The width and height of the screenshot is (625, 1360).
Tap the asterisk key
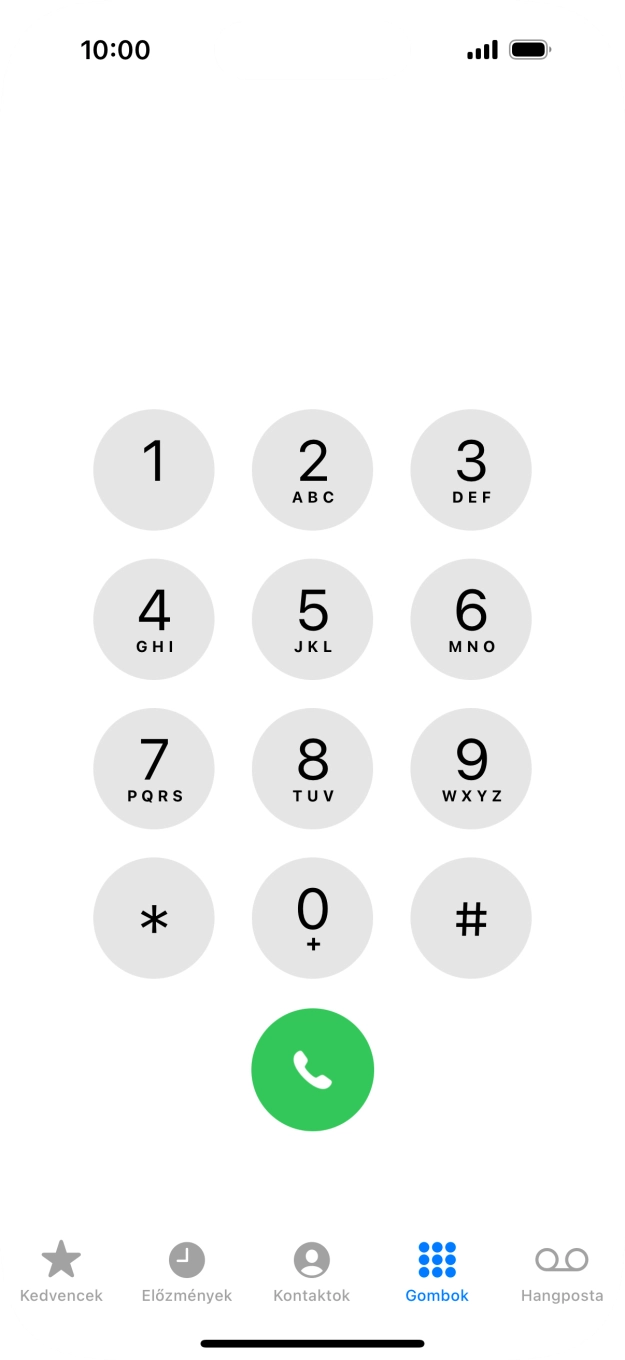tap(154, 918)
